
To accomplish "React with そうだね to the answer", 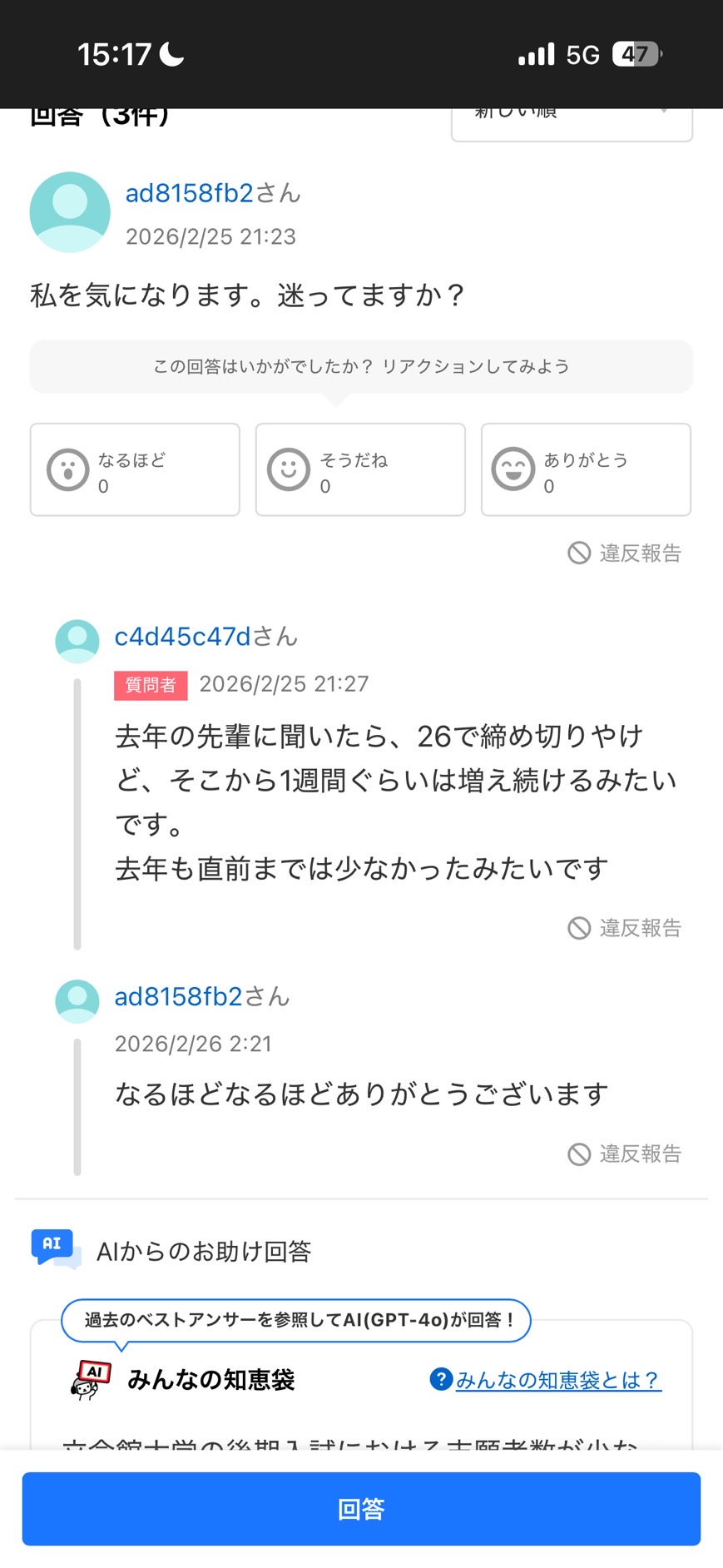I will coord(359,469).
